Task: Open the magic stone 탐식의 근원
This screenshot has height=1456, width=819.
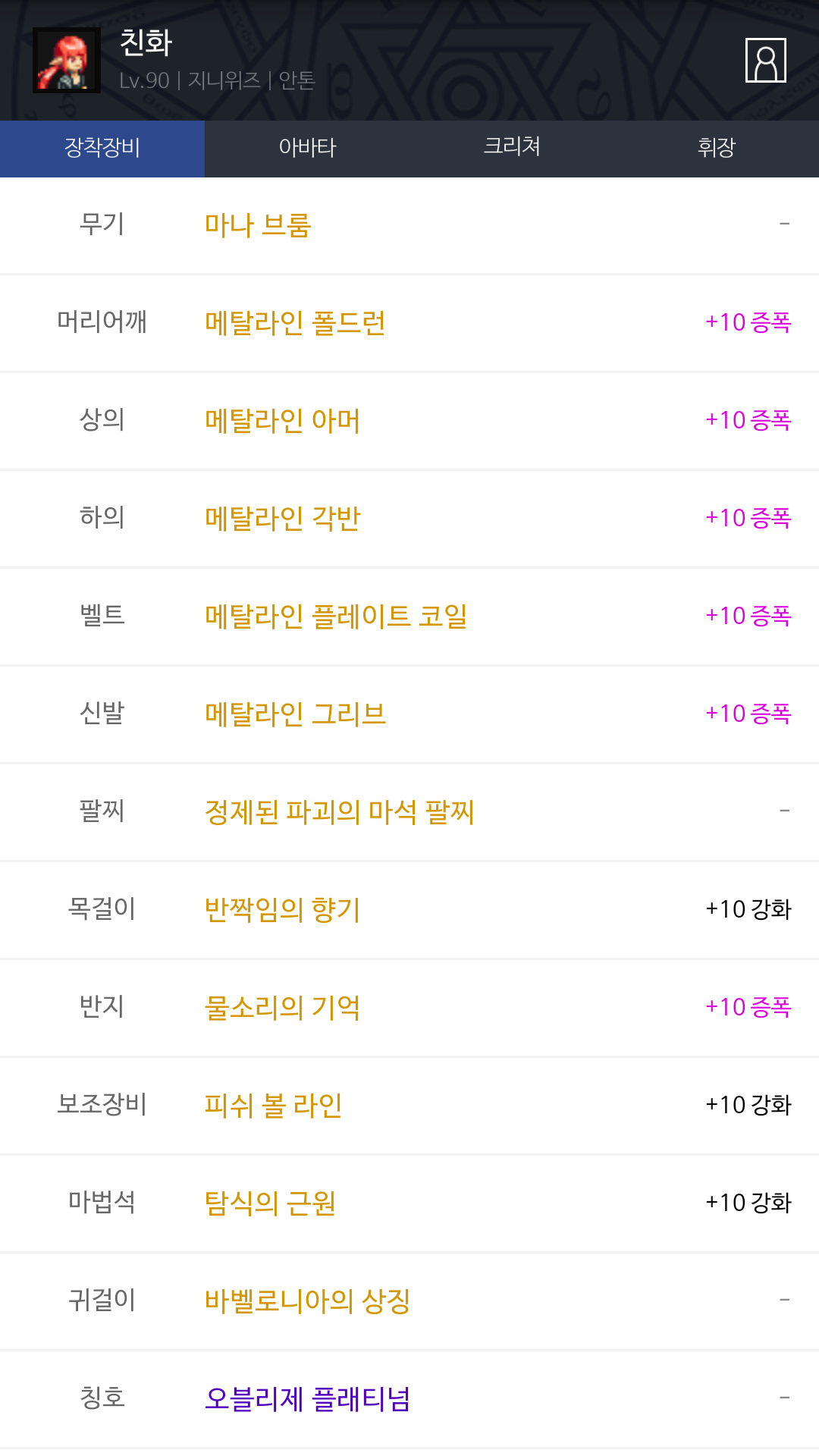Action: [270, 1203]
